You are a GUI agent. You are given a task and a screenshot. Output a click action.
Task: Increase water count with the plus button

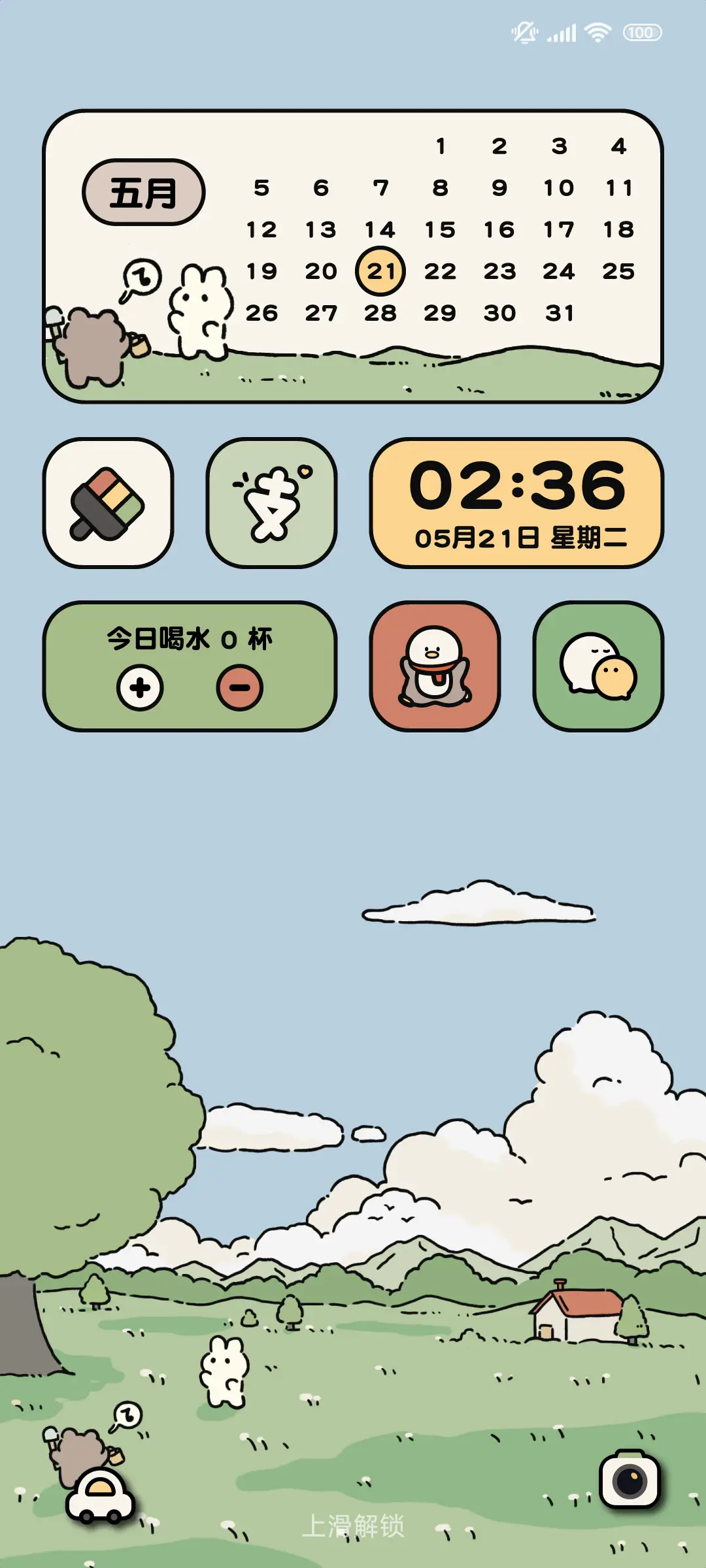click(141, 687)
